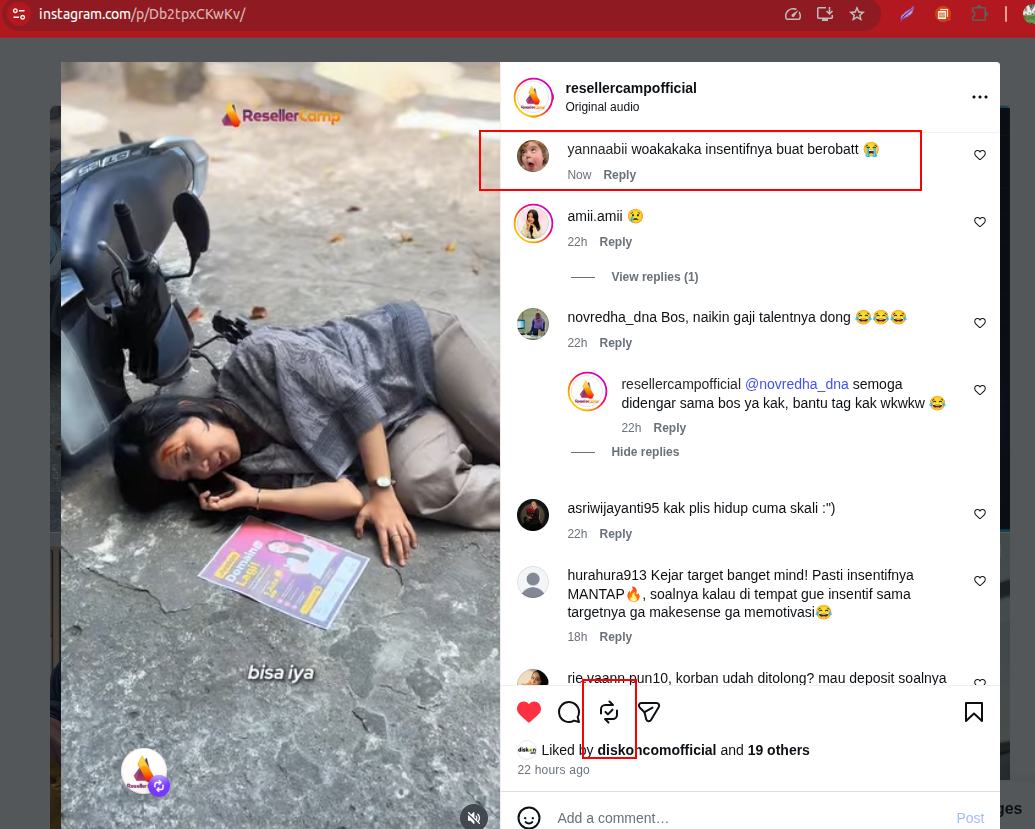The width and height of the screenshot is (1035, 829).
Task: Reply to hurahura913's comment
Action: click(615, 637)
